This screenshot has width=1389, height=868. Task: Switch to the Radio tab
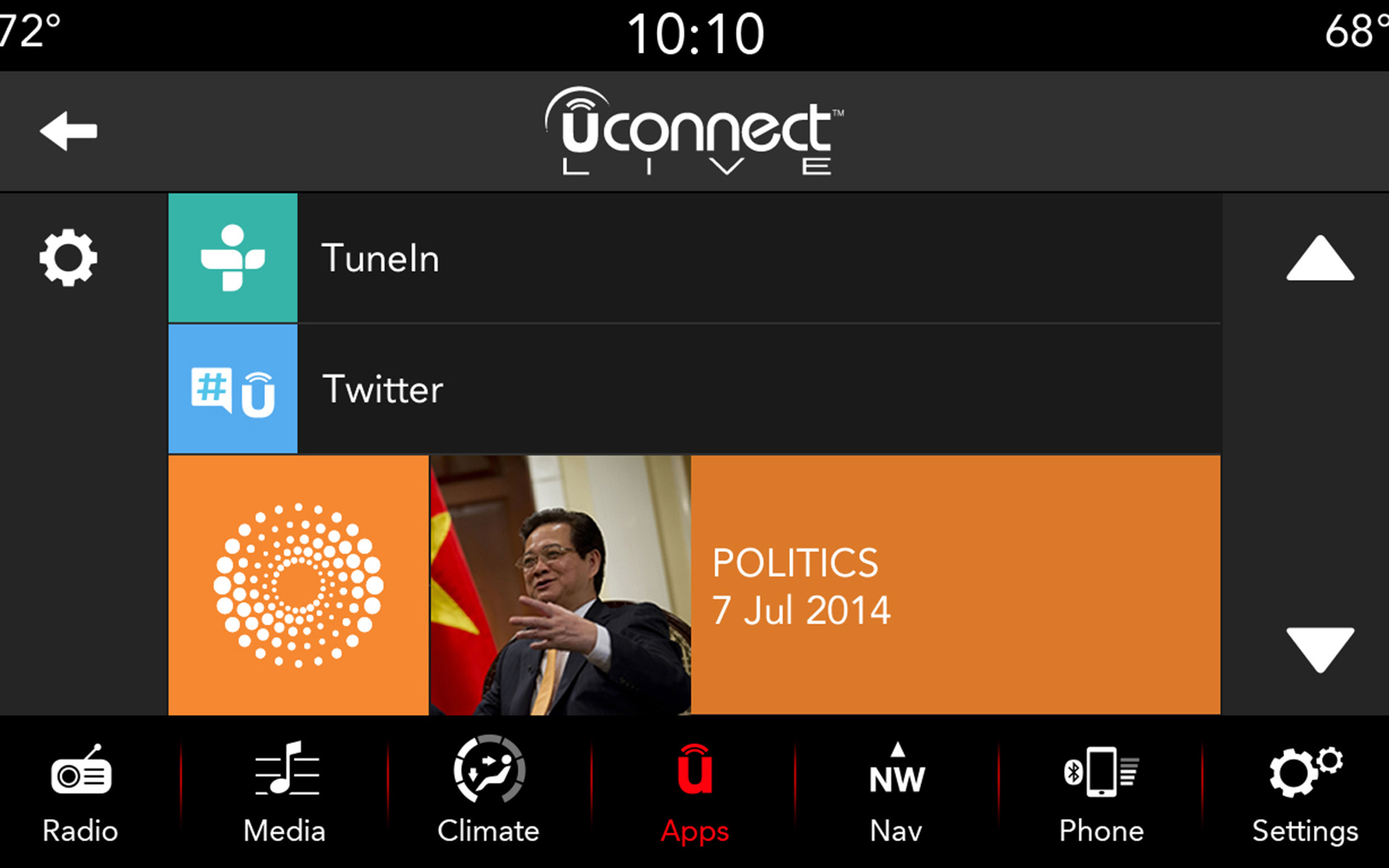[80, 793]
